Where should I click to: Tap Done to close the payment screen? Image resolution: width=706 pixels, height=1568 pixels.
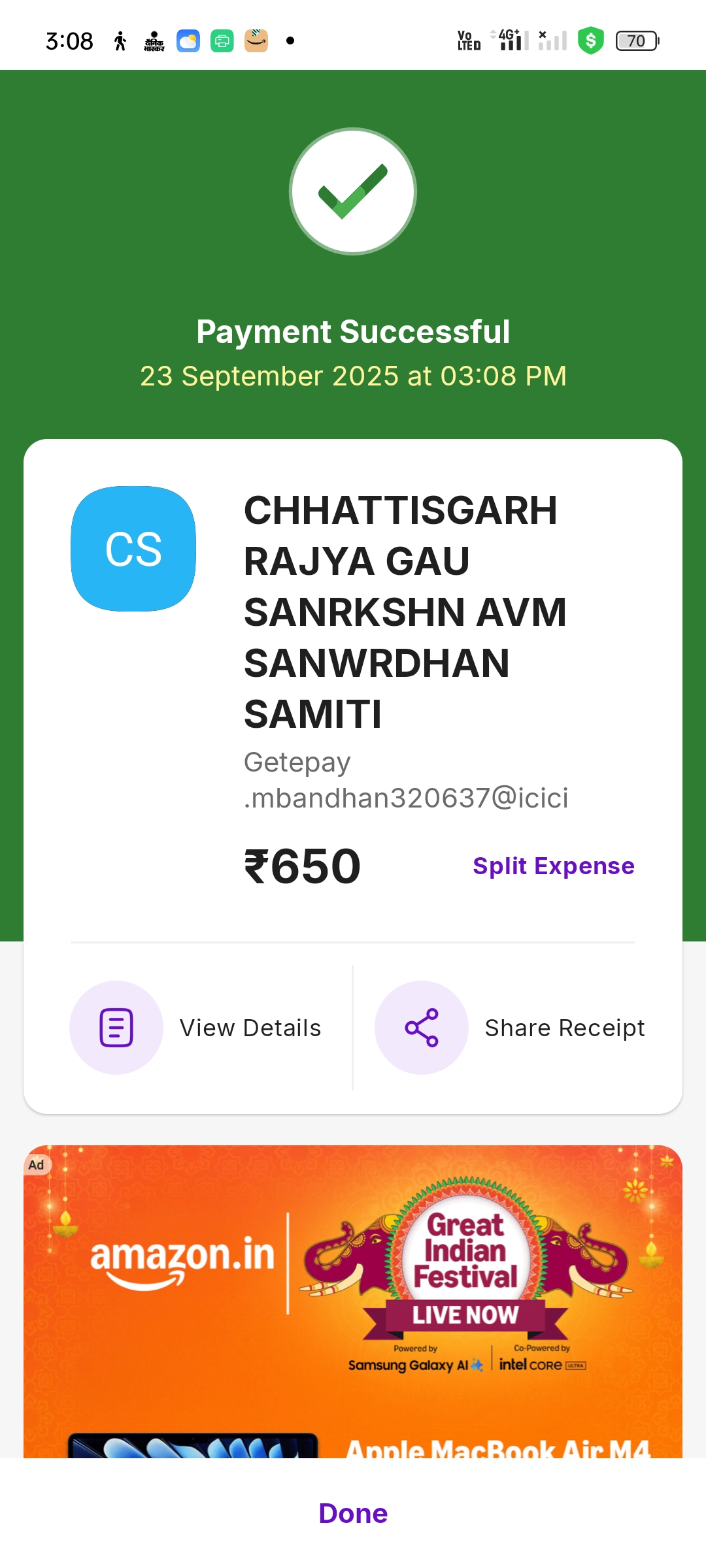click(x=353, y=1513)
